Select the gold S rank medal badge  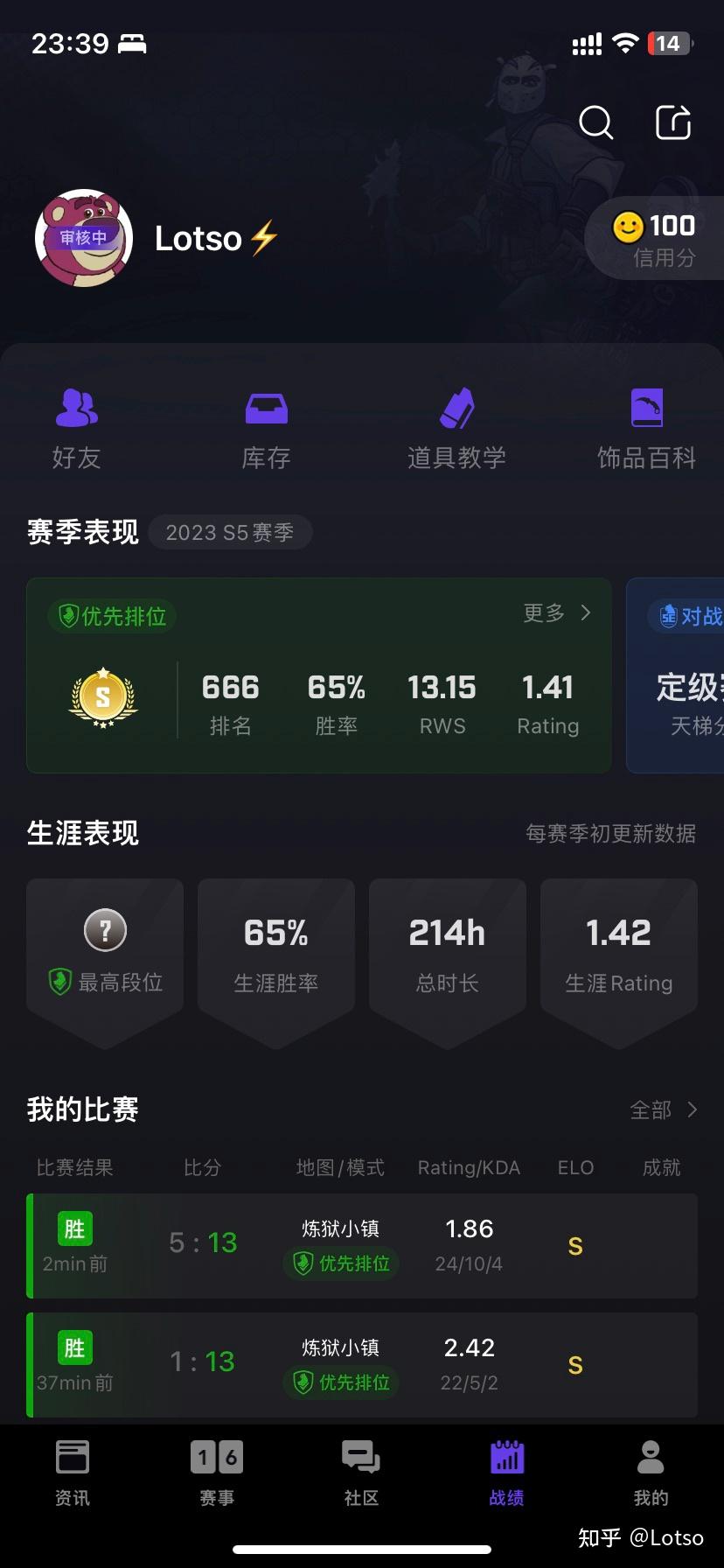pos(103,697)
